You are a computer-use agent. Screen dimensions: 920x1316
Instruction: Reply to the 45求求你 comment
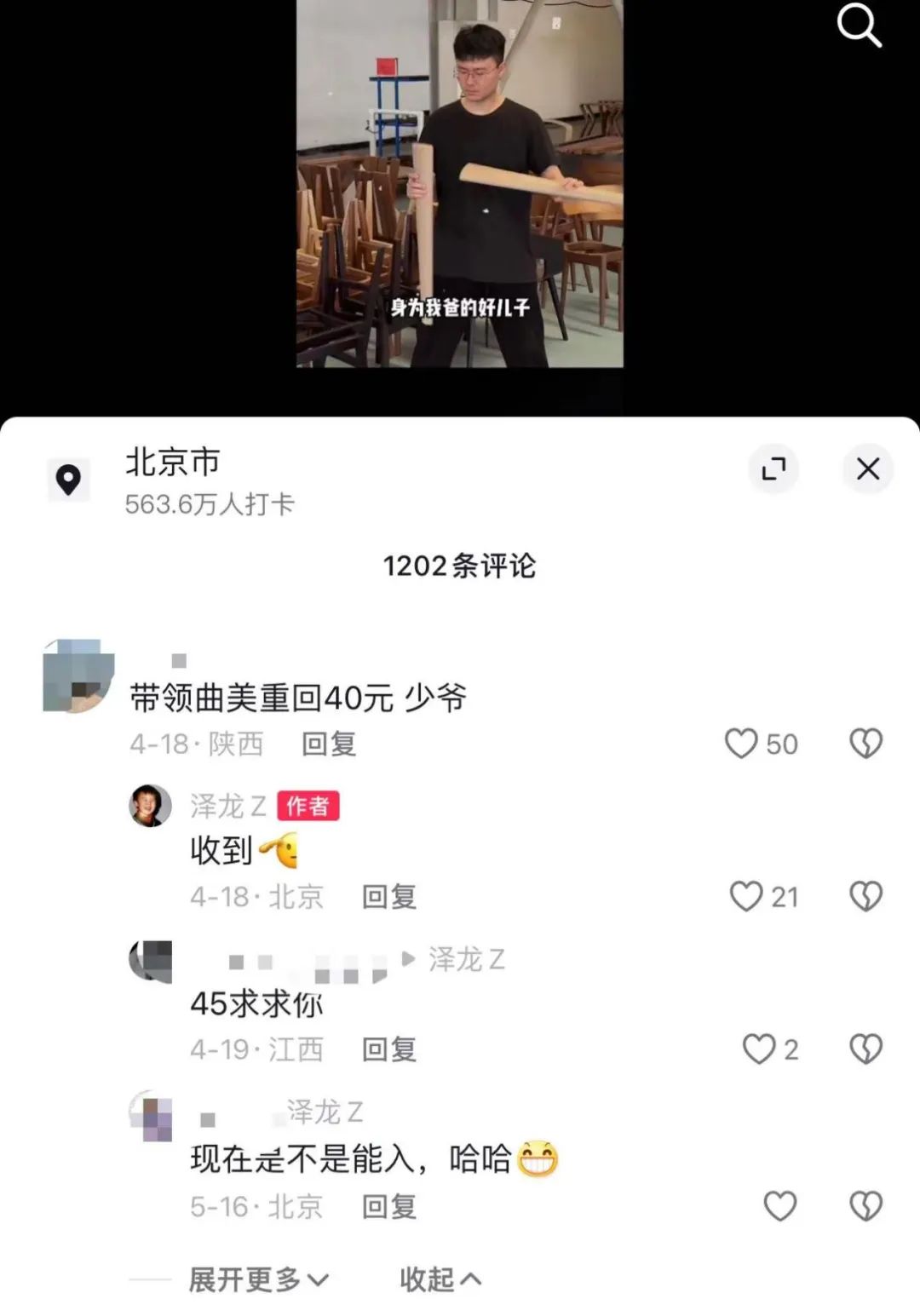(389, 1049)
